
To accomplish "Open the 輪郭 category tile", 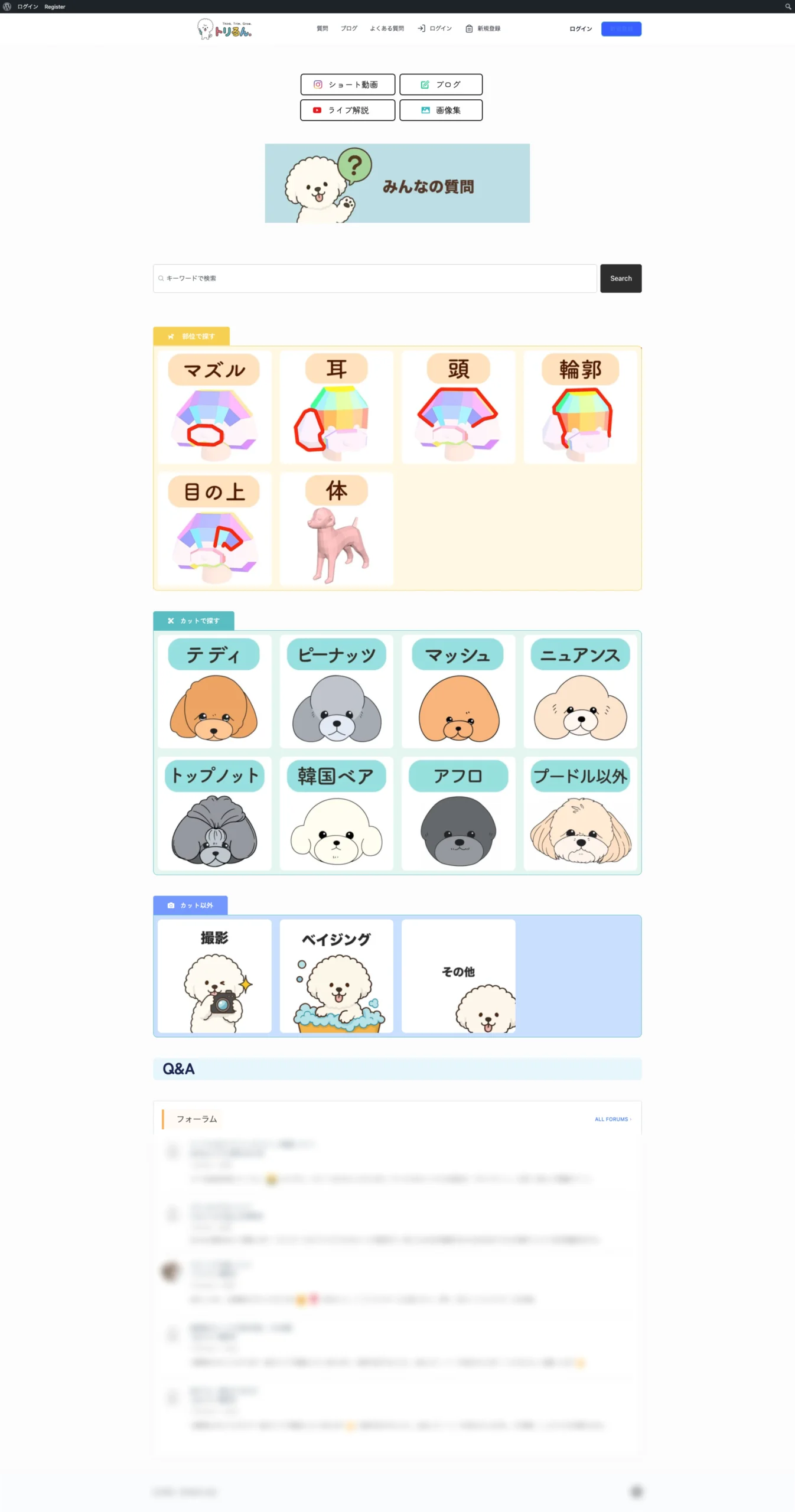I will click(x=580, y=407).
